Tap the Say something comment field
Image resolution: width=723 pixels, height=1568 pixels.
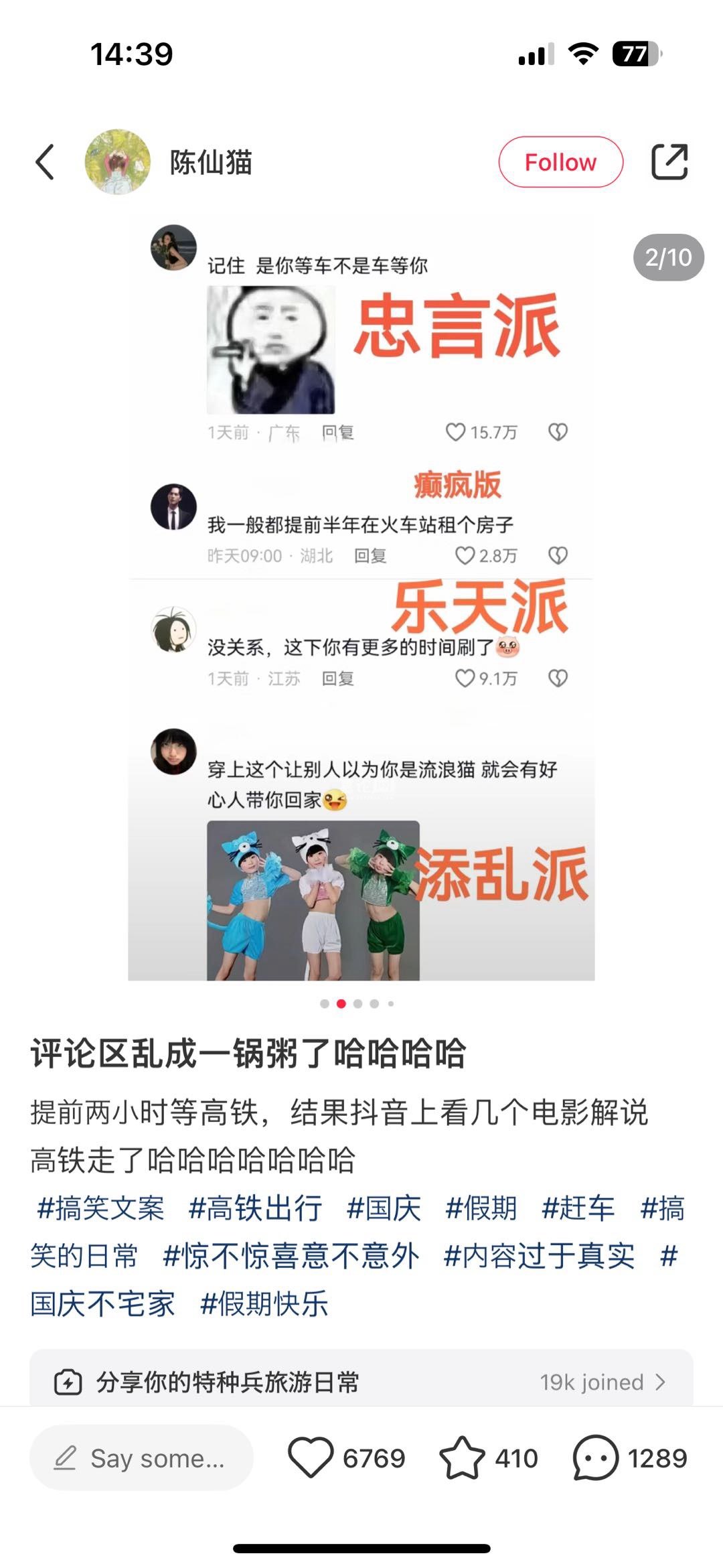[141, 1458]
